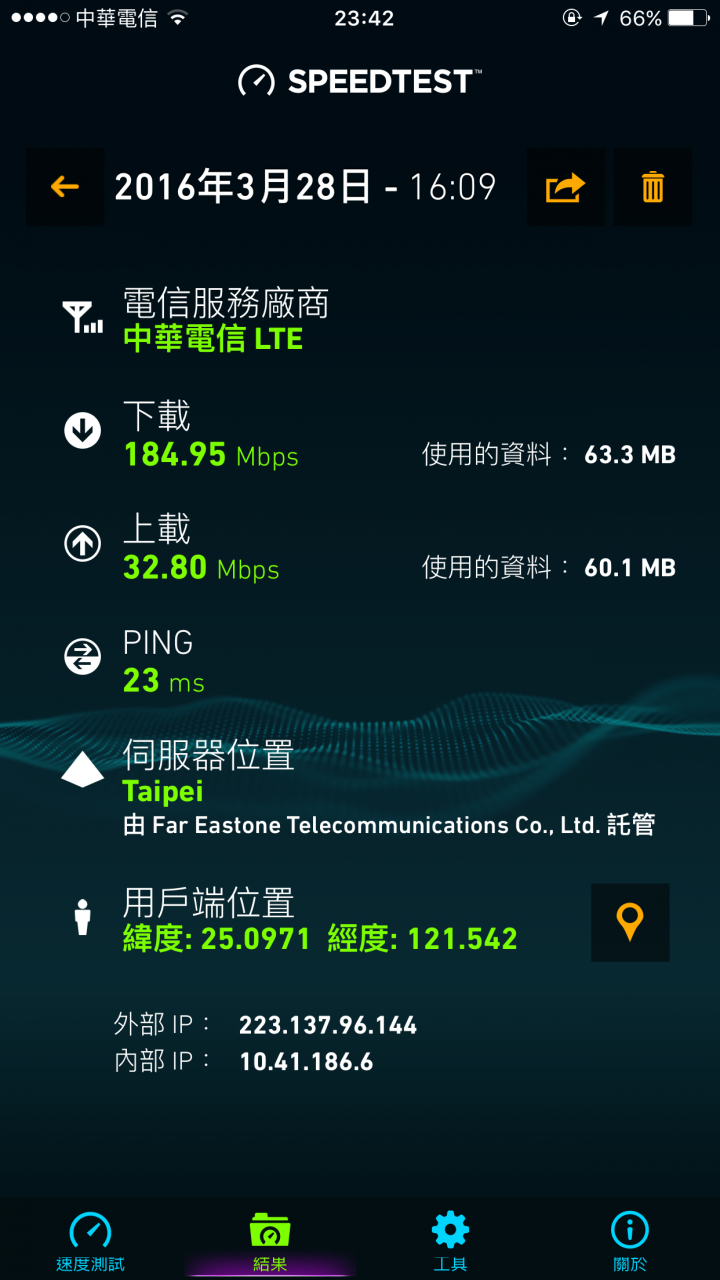Image resolution: width=720 pixels, height=1280 pixels.
Task: Select the 結果 tab
Action: tap(270, 1241)
